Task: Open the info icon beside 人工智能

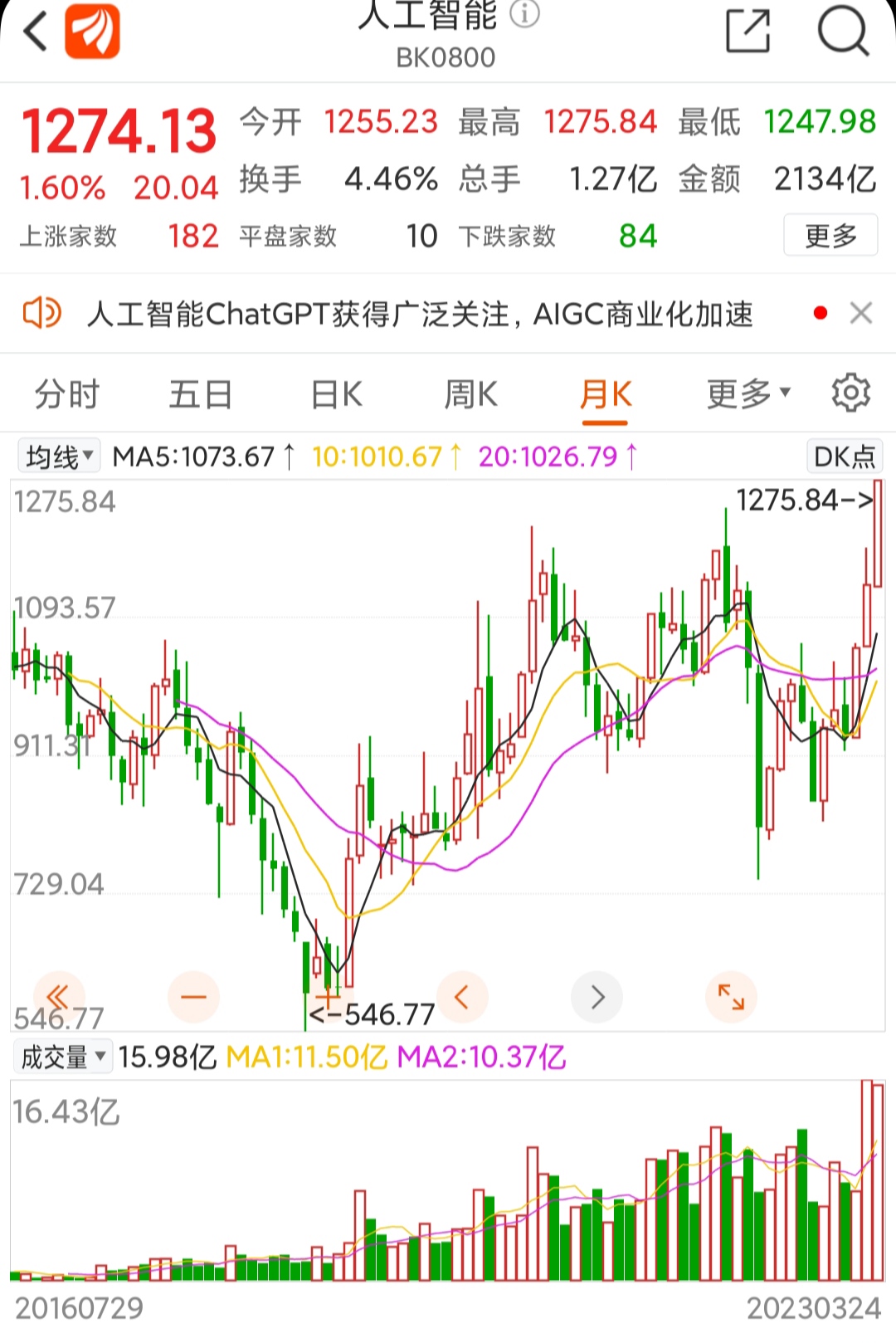Action: click(x=524, y=14)
